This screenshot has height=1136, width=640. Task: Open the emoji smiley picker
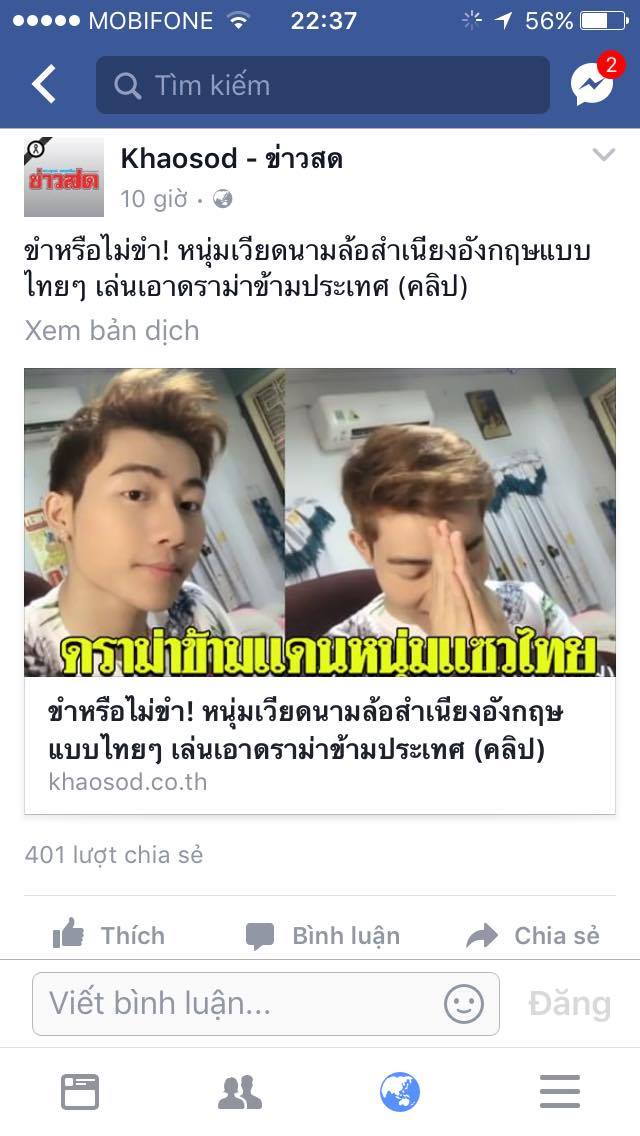click(x=464, y=1003)
